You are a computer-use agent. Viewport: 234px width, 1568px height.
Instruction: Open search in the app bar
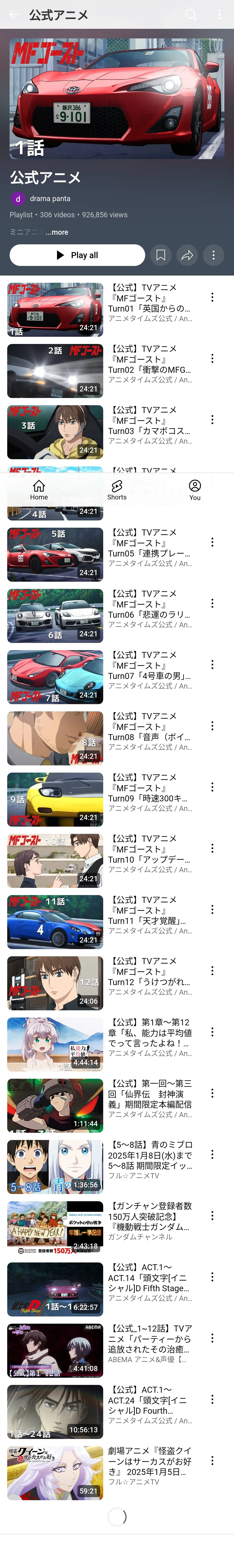[191, 15]
